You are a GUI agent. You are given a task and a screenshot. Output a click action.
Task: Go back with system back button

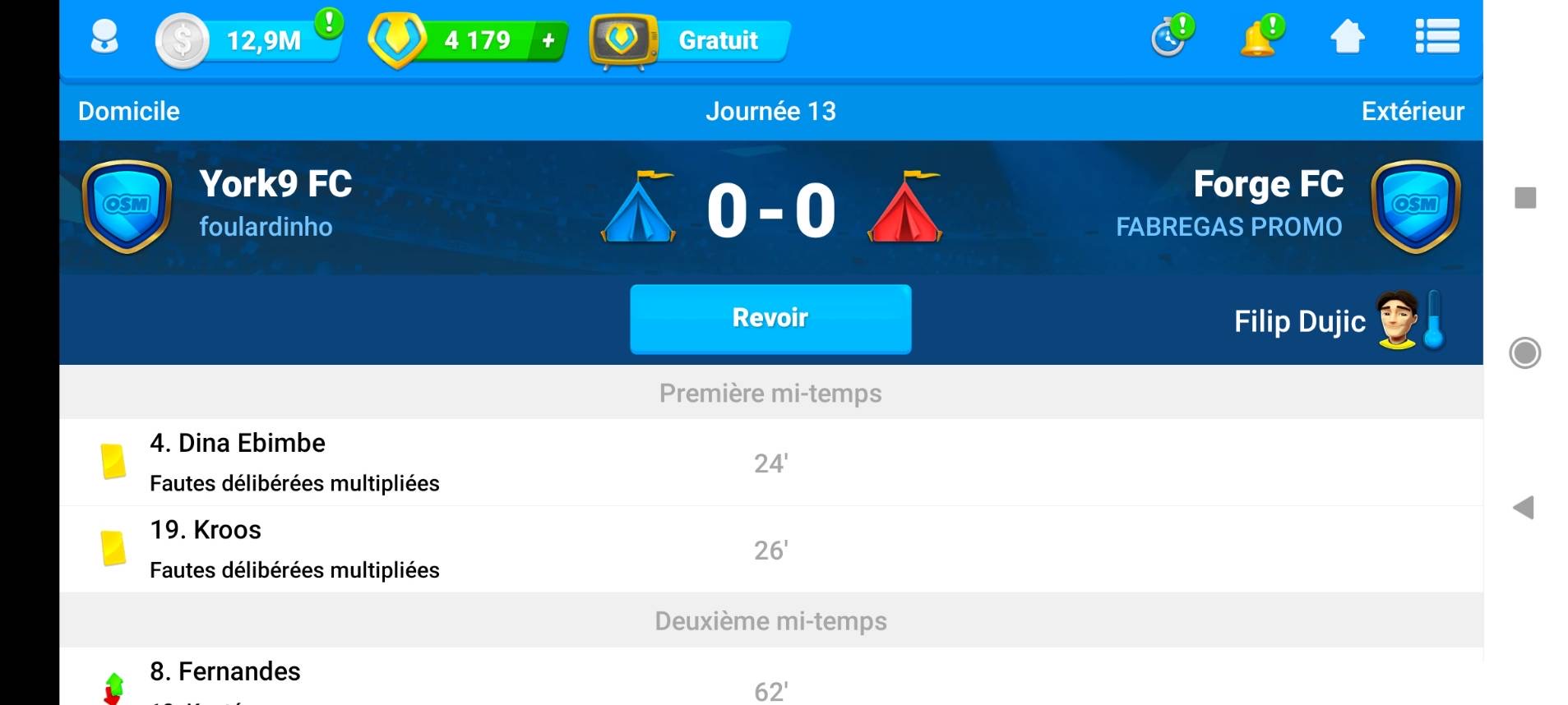click(x=1524, y=507)
